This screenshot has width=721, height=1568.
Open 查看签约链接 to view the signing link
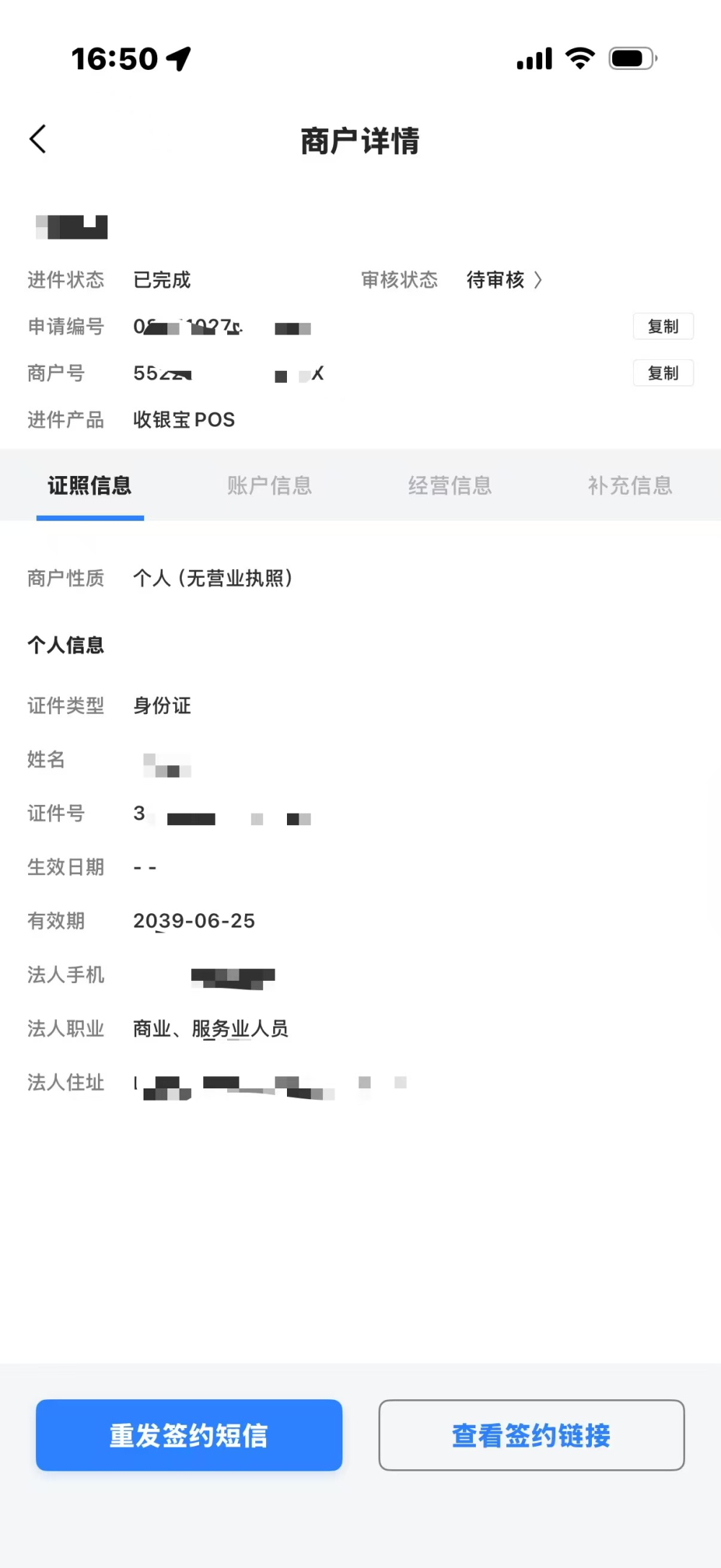coord(531,1435)
